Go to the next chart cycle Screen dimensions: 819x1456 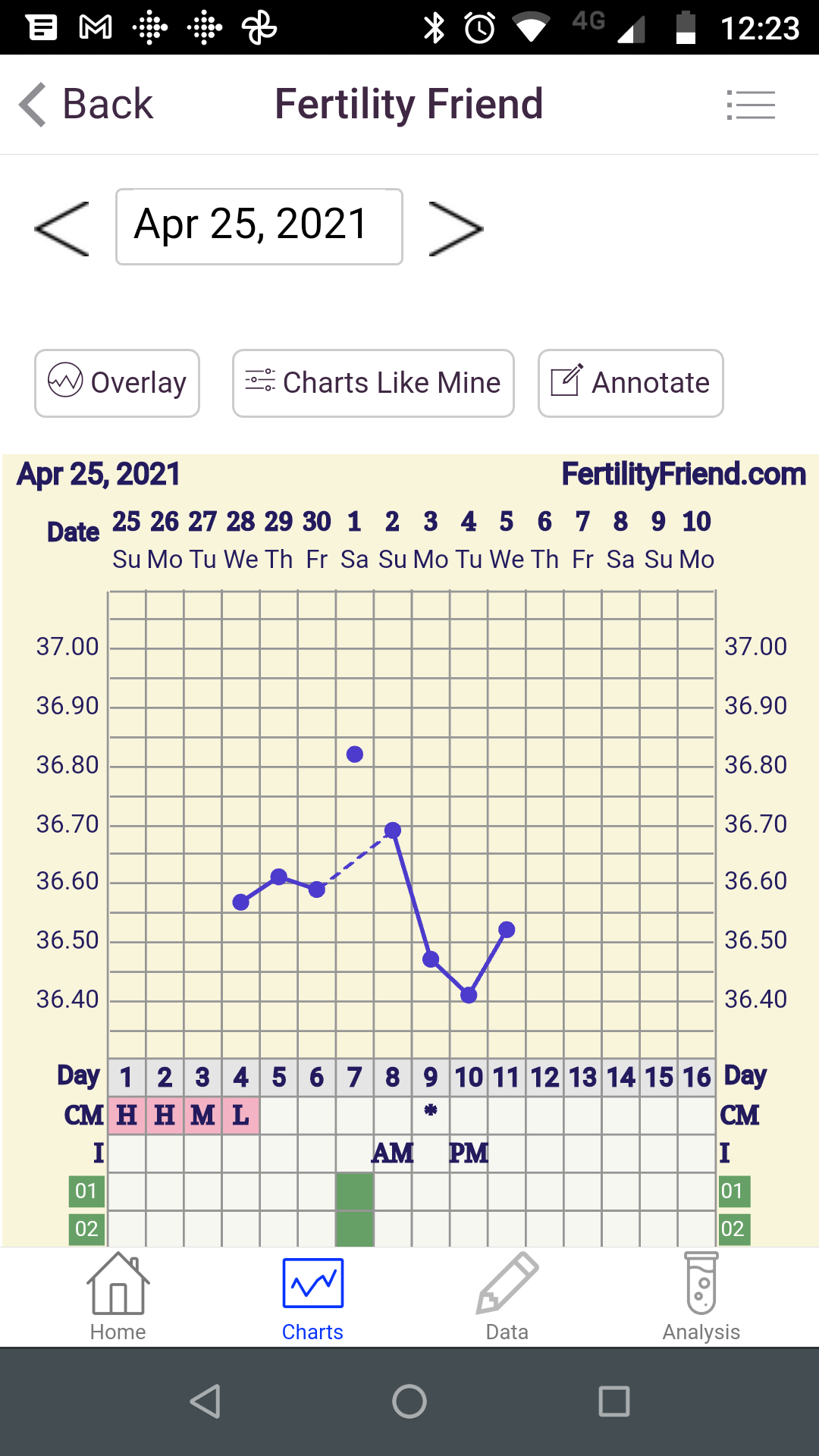point(455,228)
